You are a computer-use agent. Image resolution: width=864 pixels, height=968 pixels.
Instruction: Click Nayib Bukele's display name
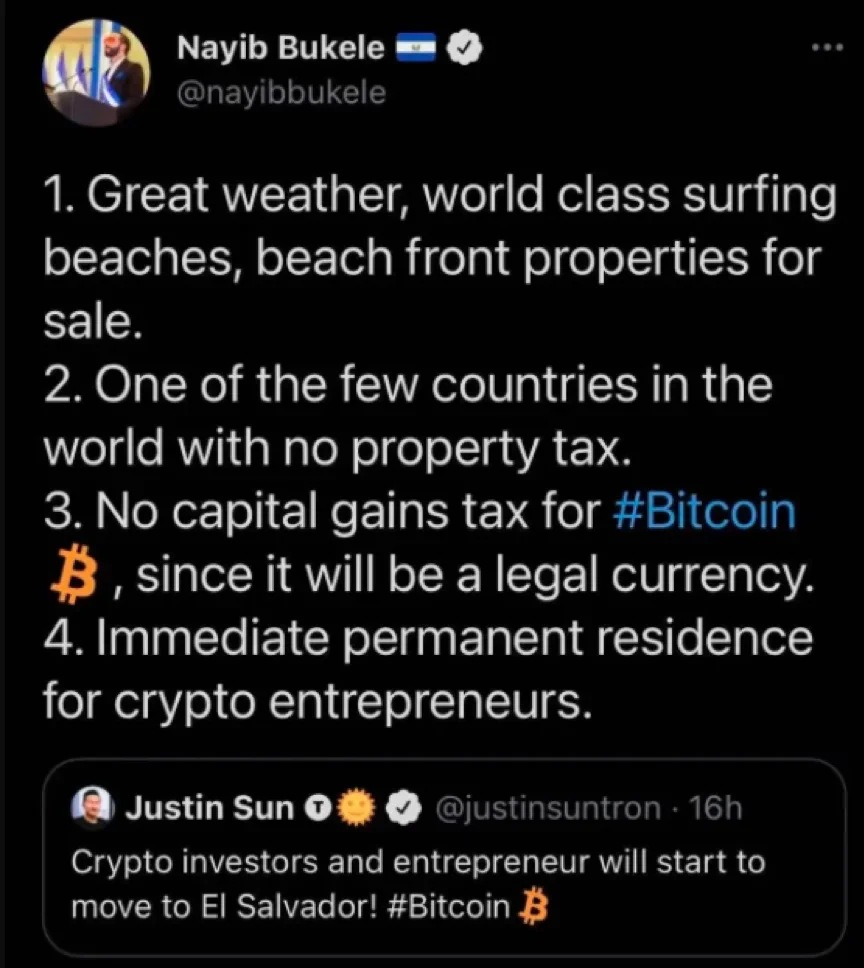(280, 46)
